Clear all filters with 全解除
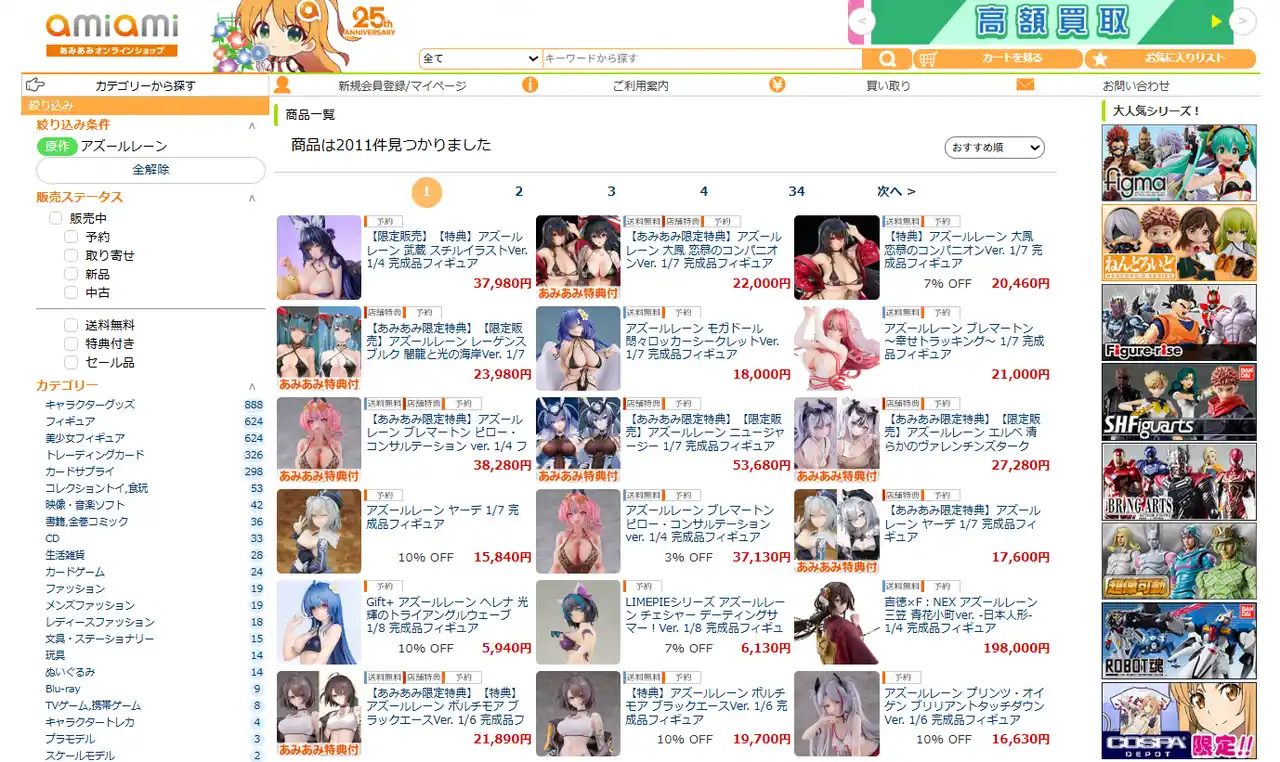 point(151,170)
